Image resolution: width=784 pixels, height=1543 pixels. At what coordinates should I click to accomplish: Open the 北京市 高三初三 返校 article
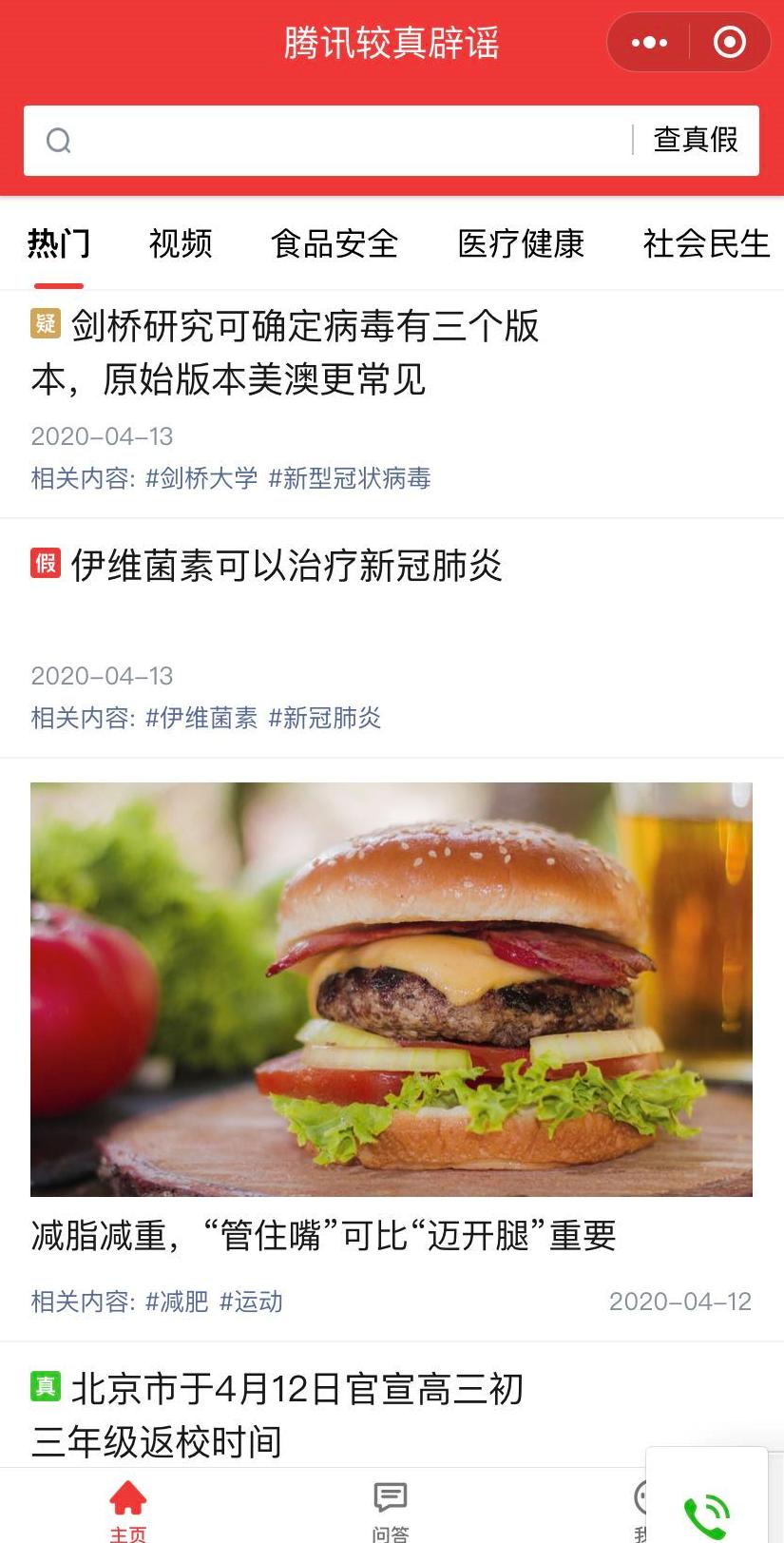click(285, 1415)
